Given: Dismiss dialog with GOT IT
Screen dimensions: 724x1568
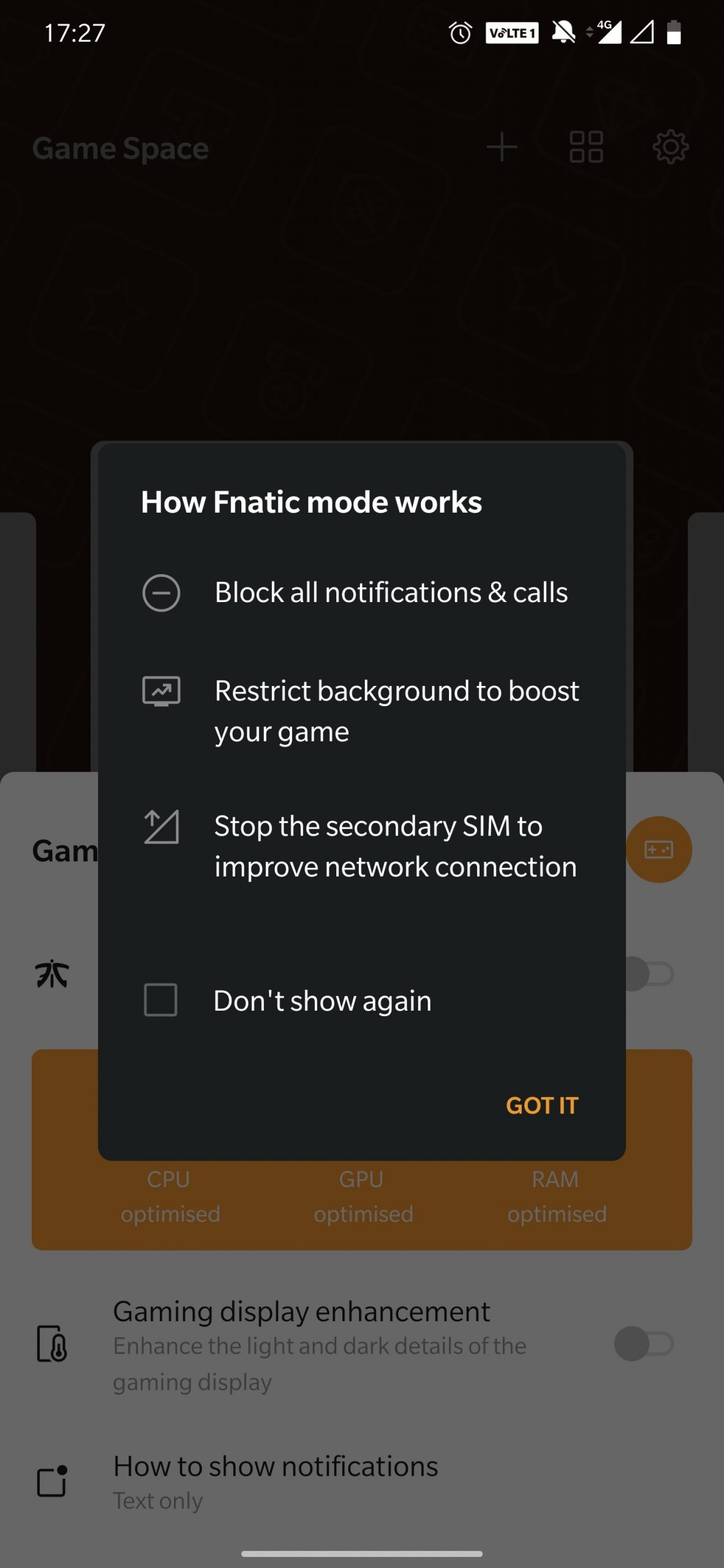Looking at the screenshot, I should [x=542, y=1106].
